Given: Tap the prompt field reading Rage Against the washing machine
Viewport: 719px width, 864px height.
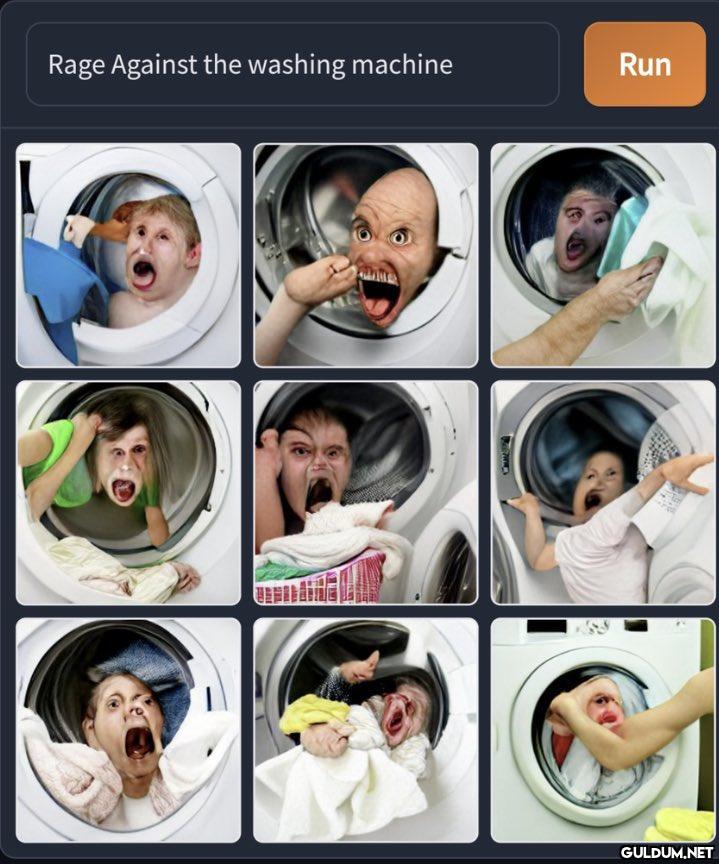Looking at the screenshot, I should (x=292, y=65).
